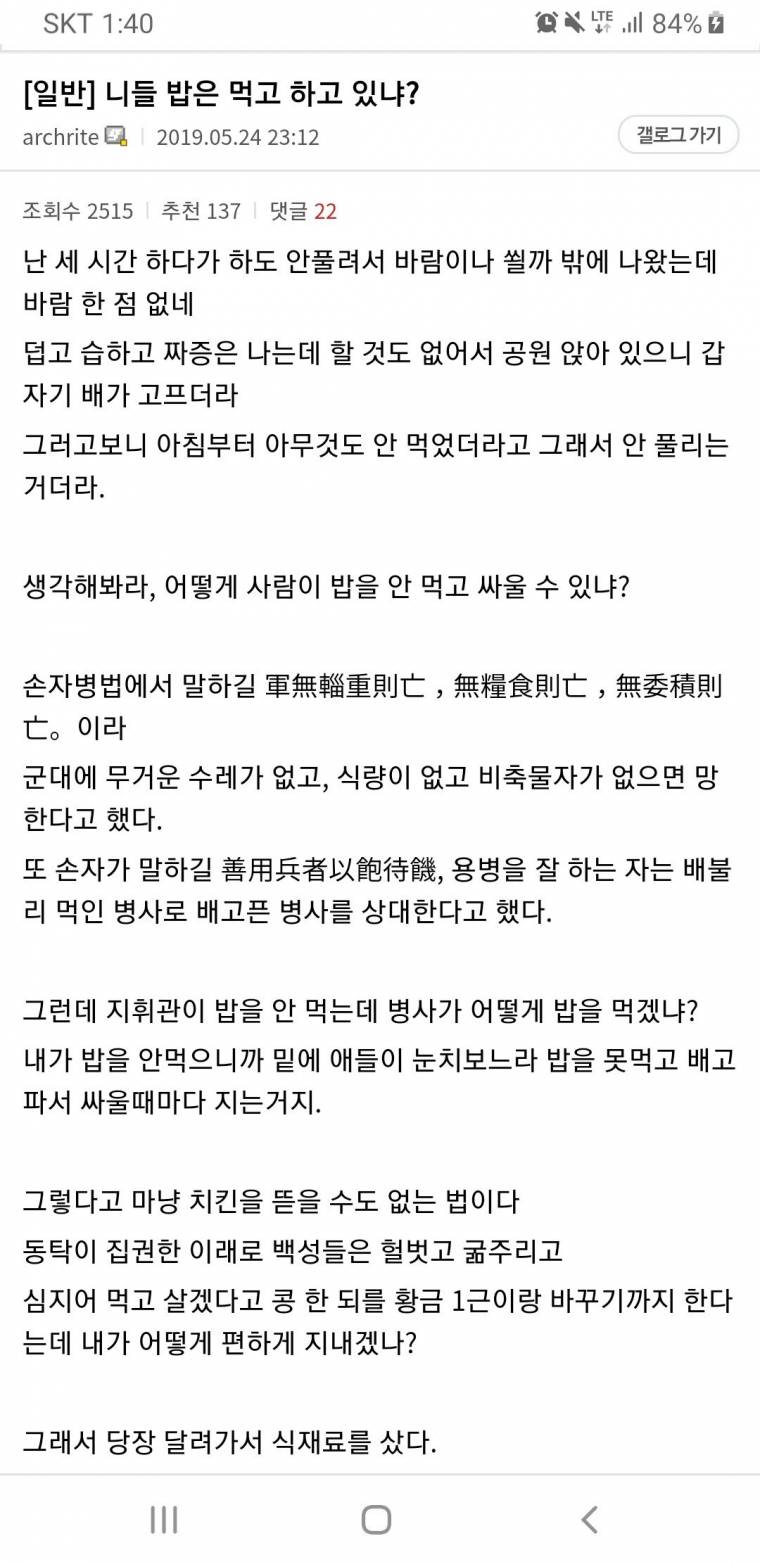The width and height of the screenshot is (760, 1562).
Task: Jump to the 댓글 22 comments
Action: (303, 211)
